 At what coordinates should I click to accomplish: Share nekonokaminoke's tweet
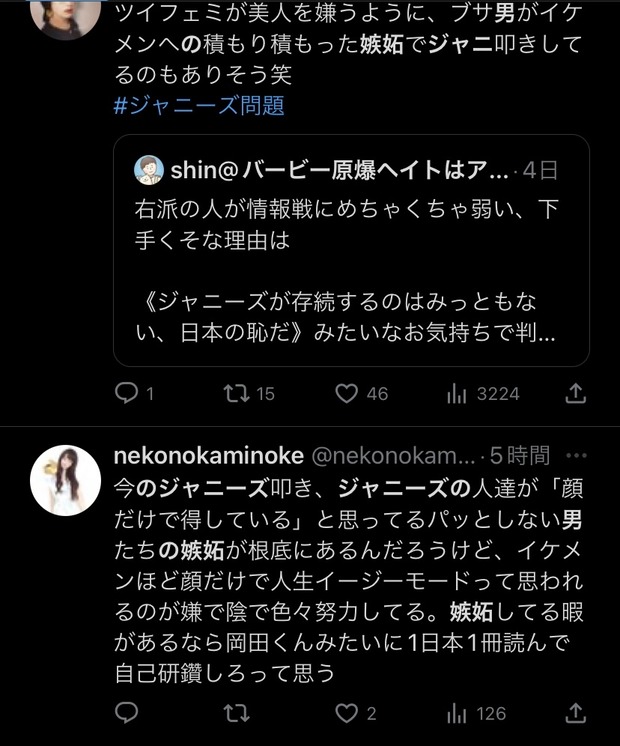[x=575, y=713]
